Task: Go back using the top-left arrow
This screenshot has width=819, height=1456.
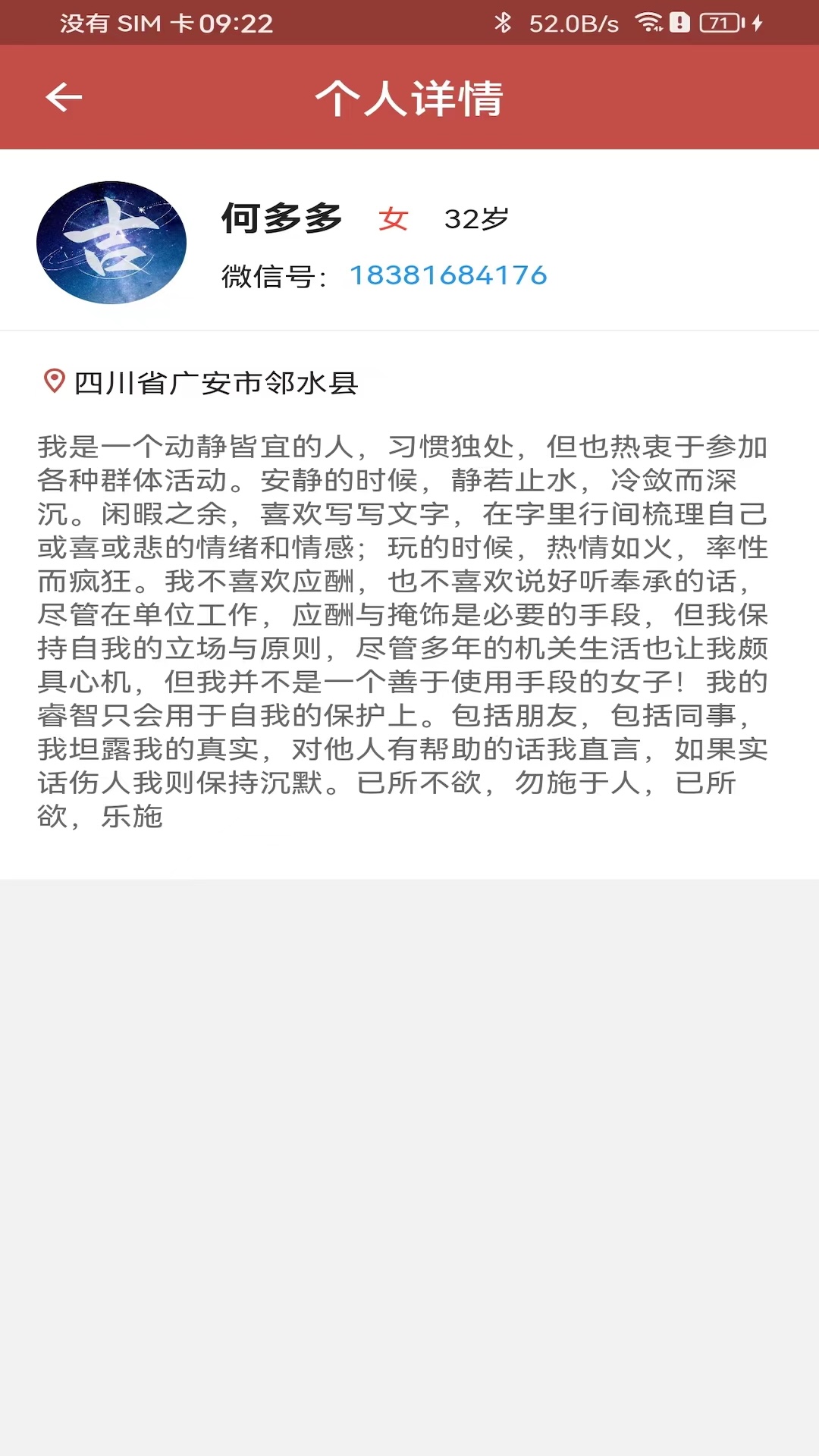Action: [x=64, y=97]
